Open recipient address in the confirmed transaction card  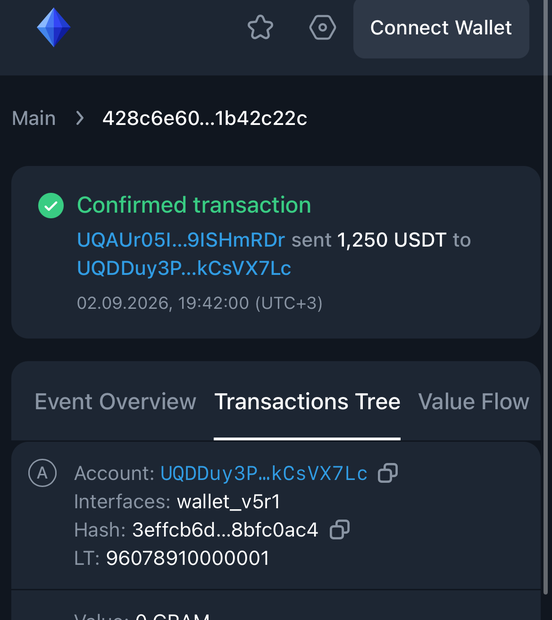[184, 268]
